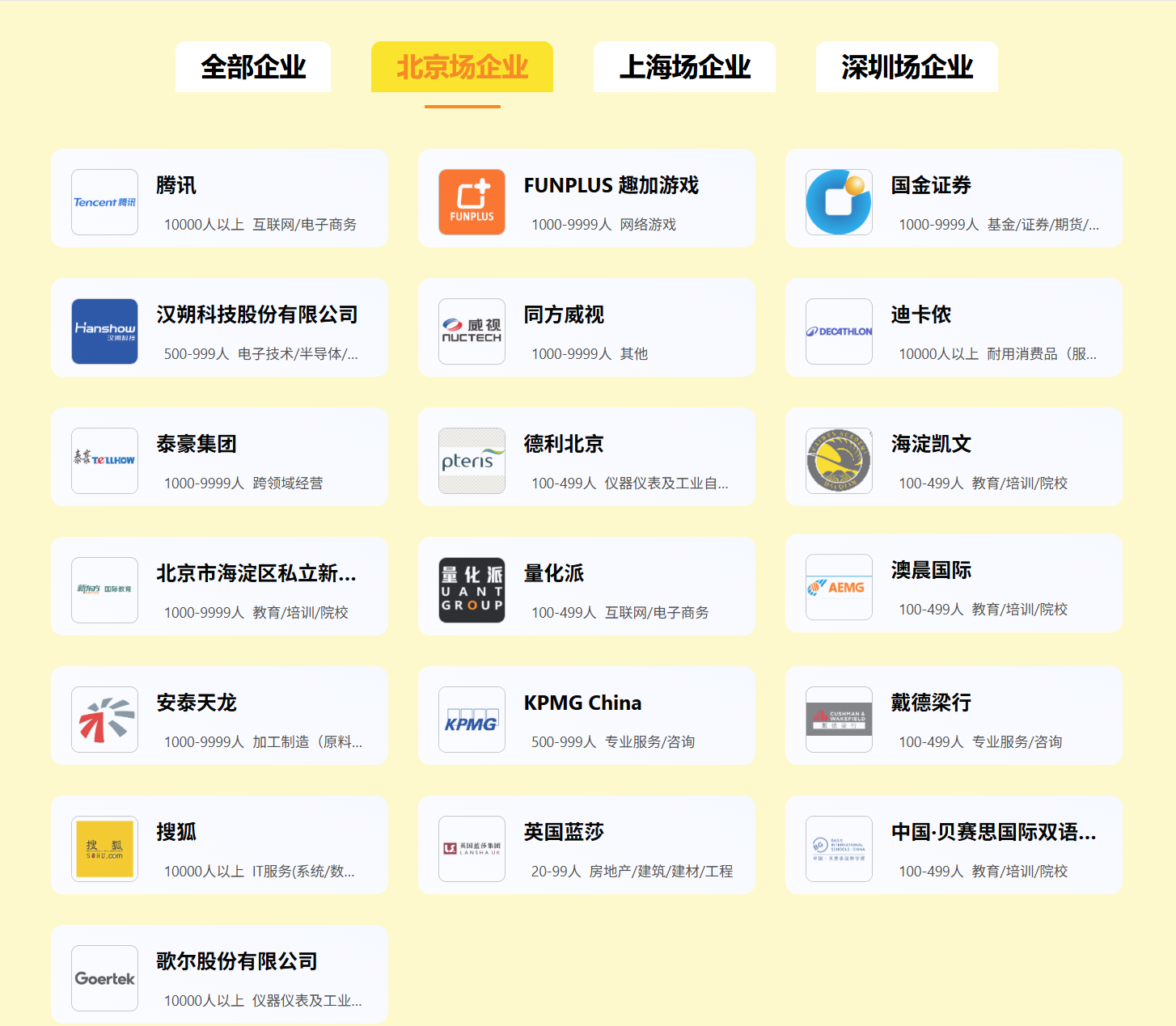
Task: Open the 戴德梁行 company card
Action: (x=954, y=716)
